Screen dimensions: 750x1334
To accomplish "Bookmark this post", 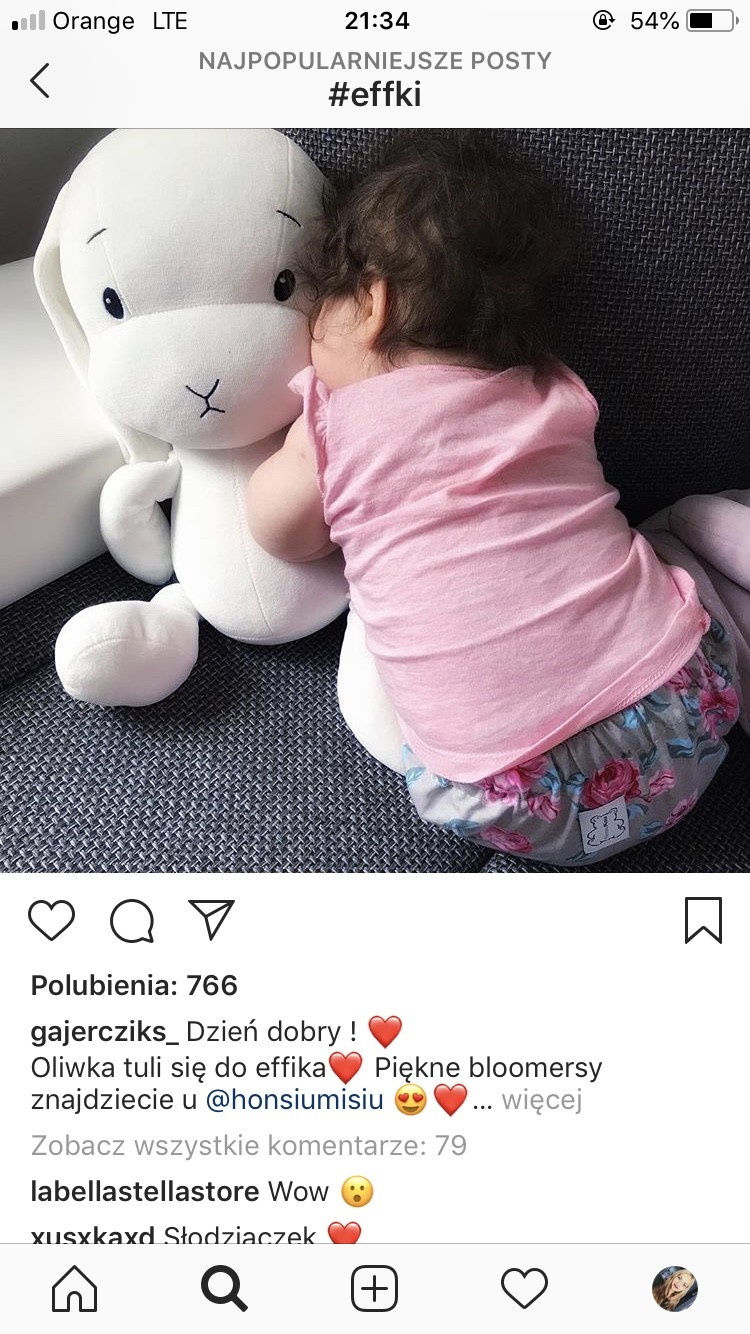I will (x=703, y=920).
